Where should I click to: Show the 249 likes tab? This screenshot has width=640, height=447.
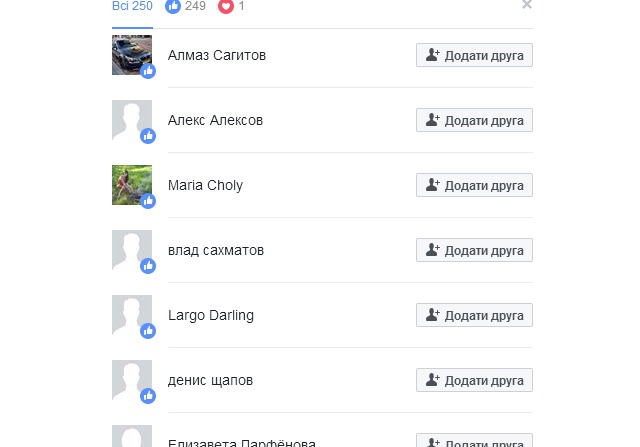click(x=186, y=6)
